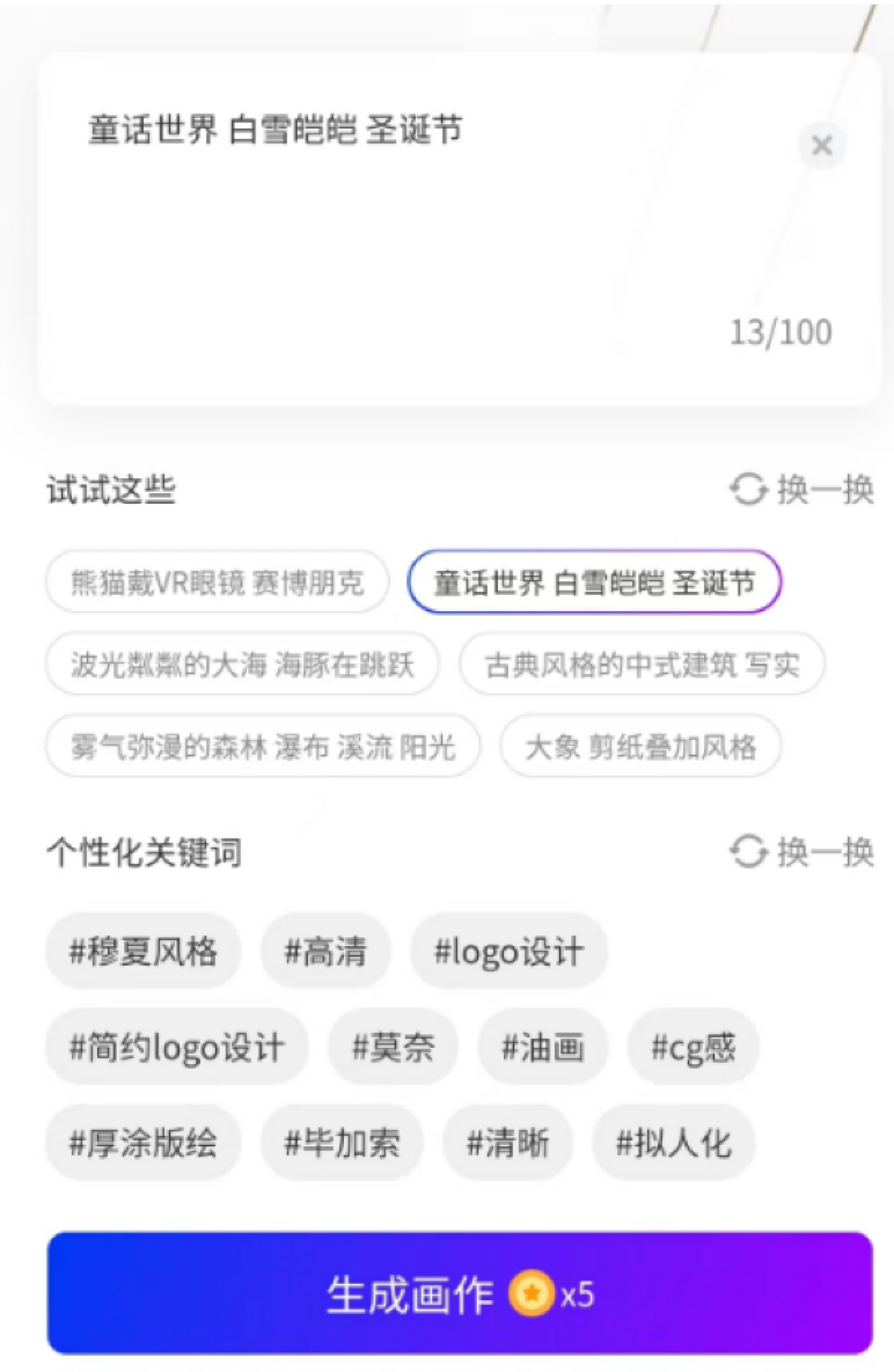Tap the #logo设计 keyword chip
This screenshot has width=894, height=1372.
[508, 950]
